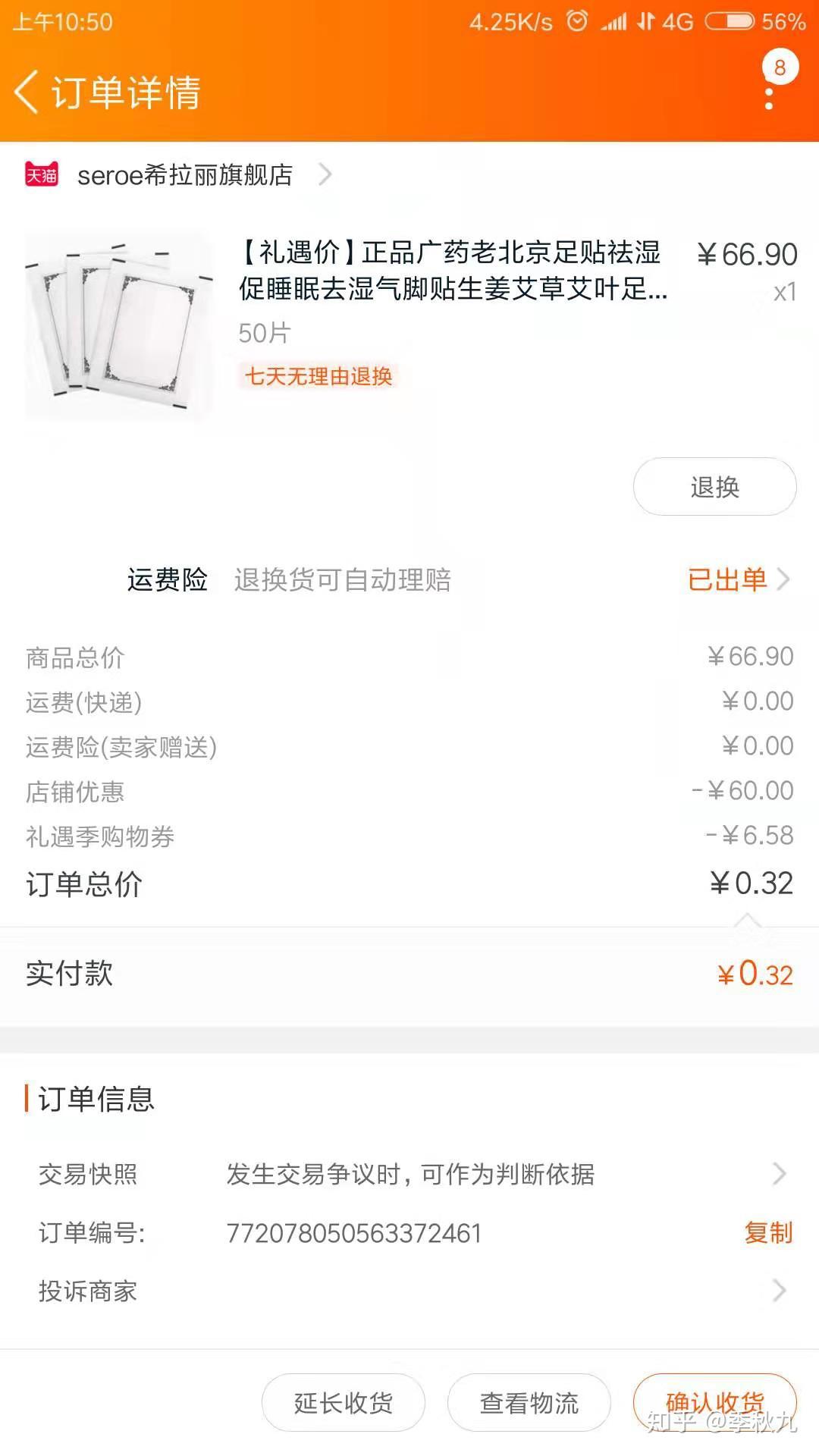The height and width of the screenshot is (1456, 819).
Task: Open 运费险 已出单 details
Action: pos(737,580)
